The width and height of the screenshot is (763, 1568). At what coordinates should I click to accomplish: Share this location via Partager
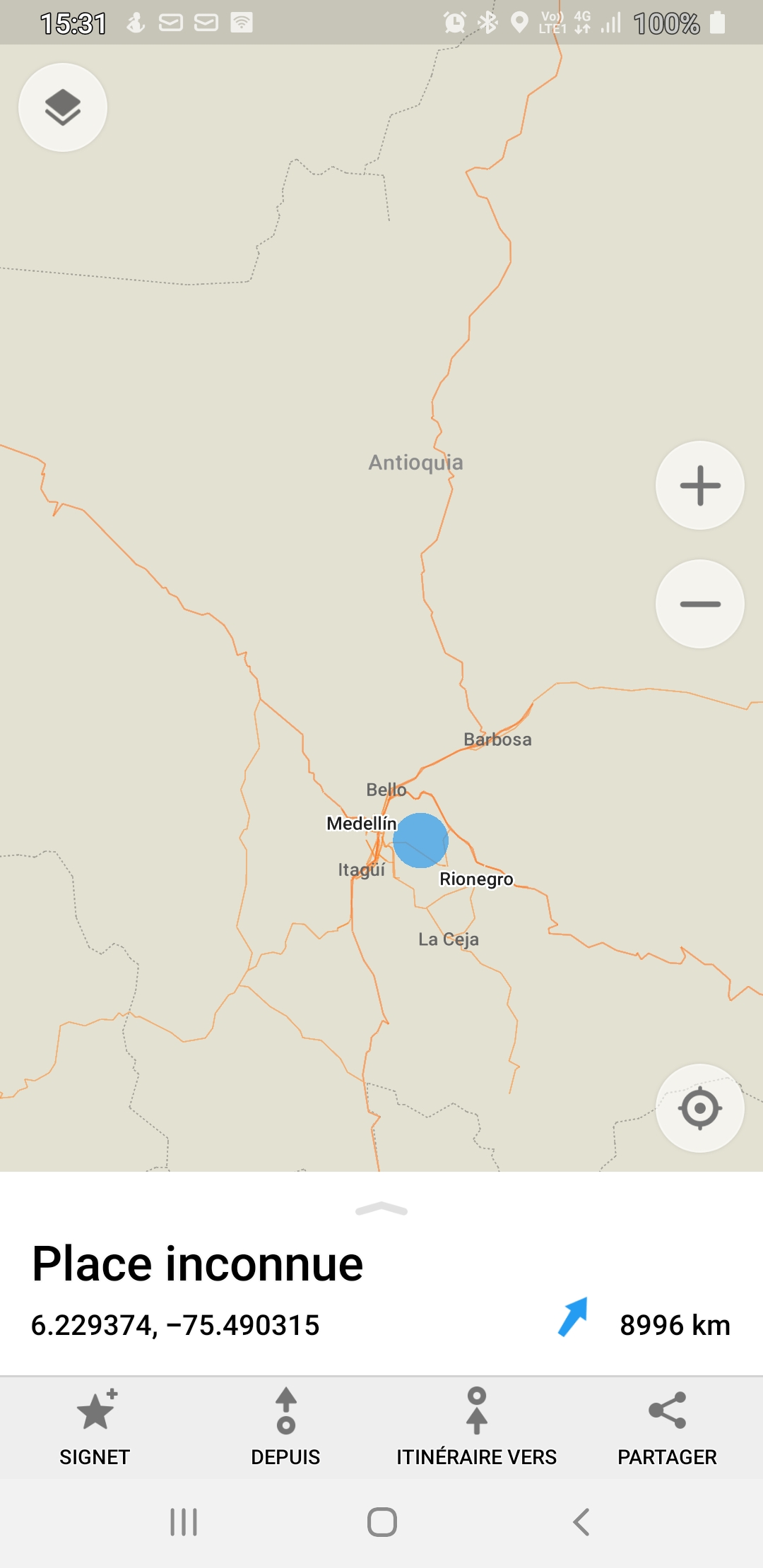click(x=667, y=1427)
